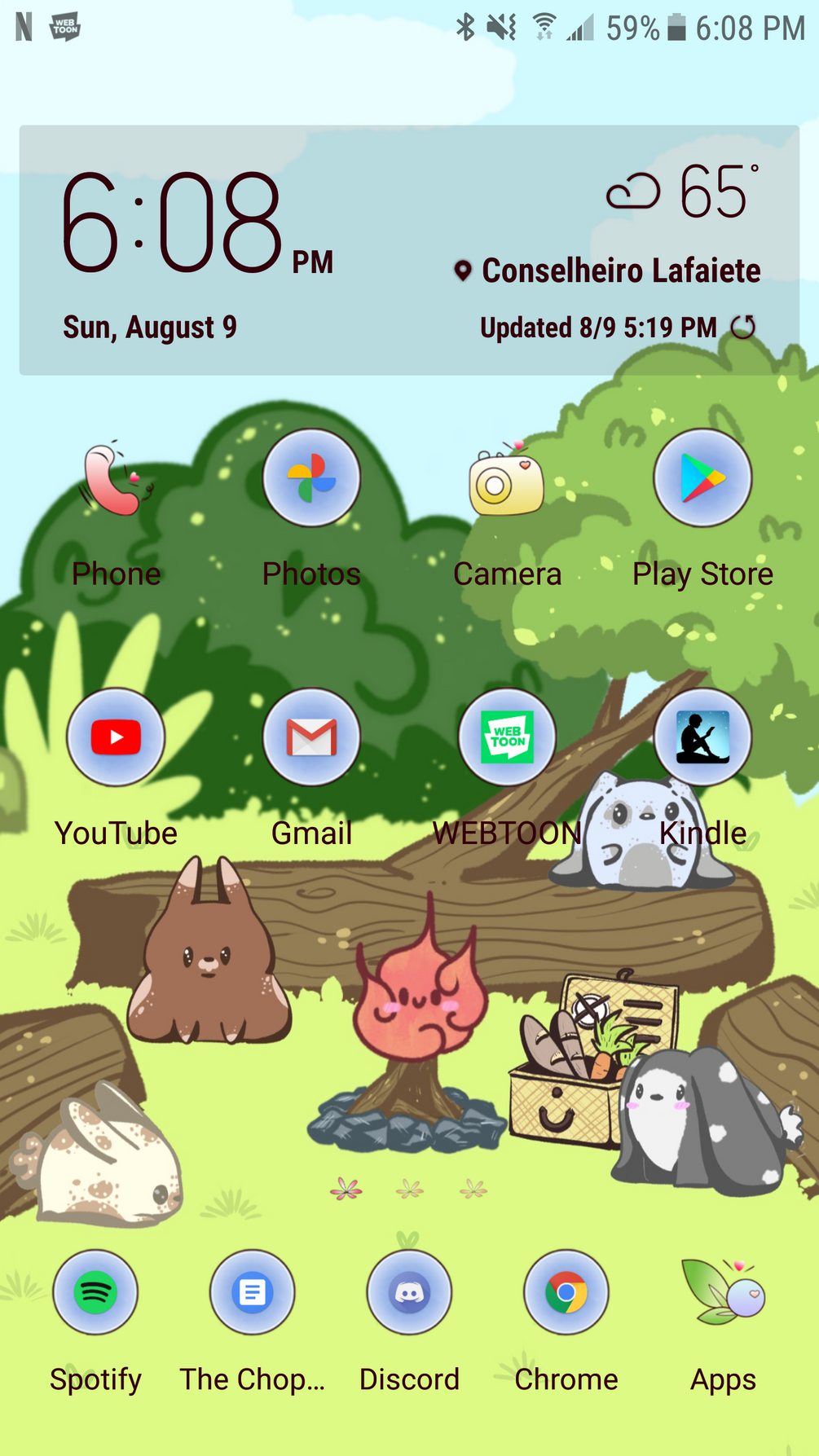The width and height of the screenshot is (819, 1456).
Task: Open The Chop... document shortcut
Action: coord(253,1292)
